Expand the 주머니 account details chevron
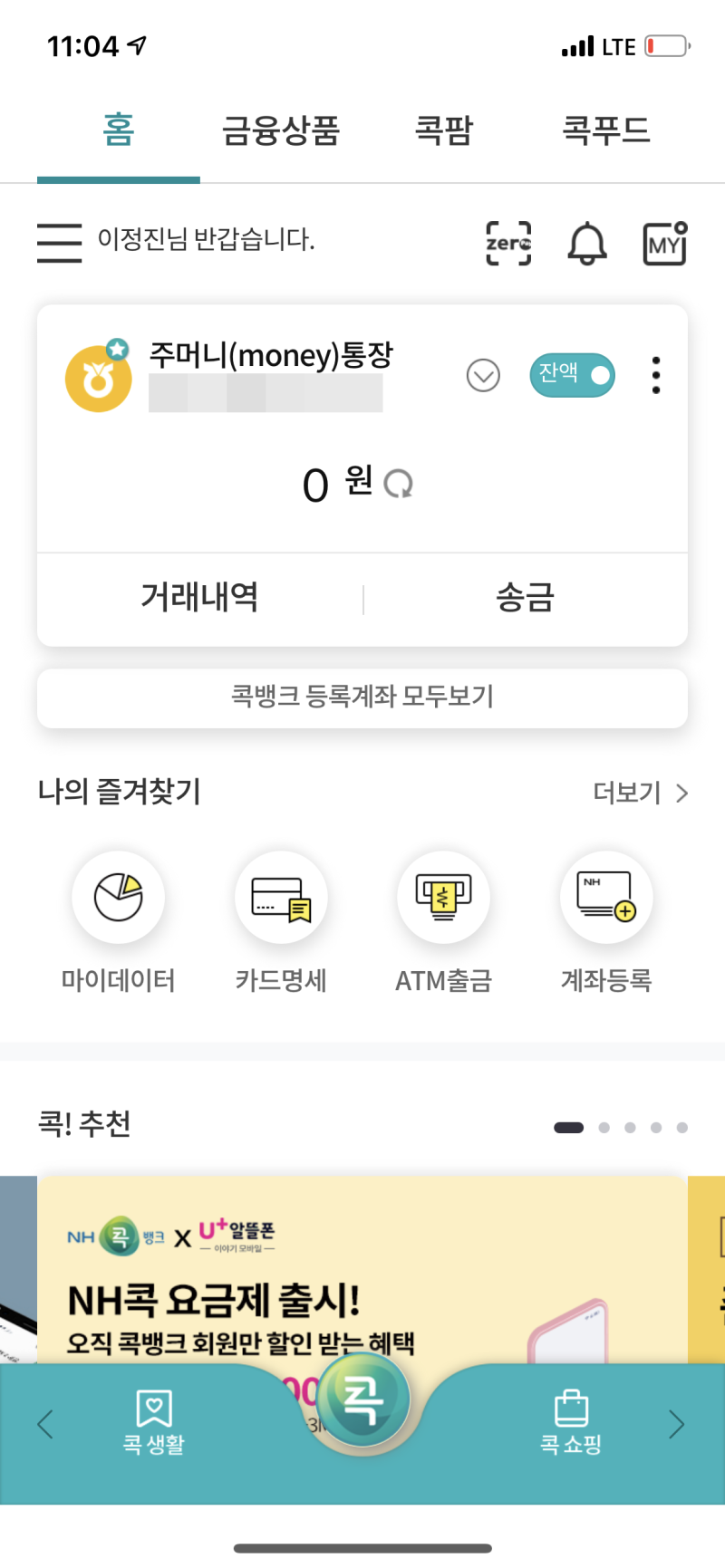Image resolution: width=725 pixels, height=1568 pixels. 483,375
